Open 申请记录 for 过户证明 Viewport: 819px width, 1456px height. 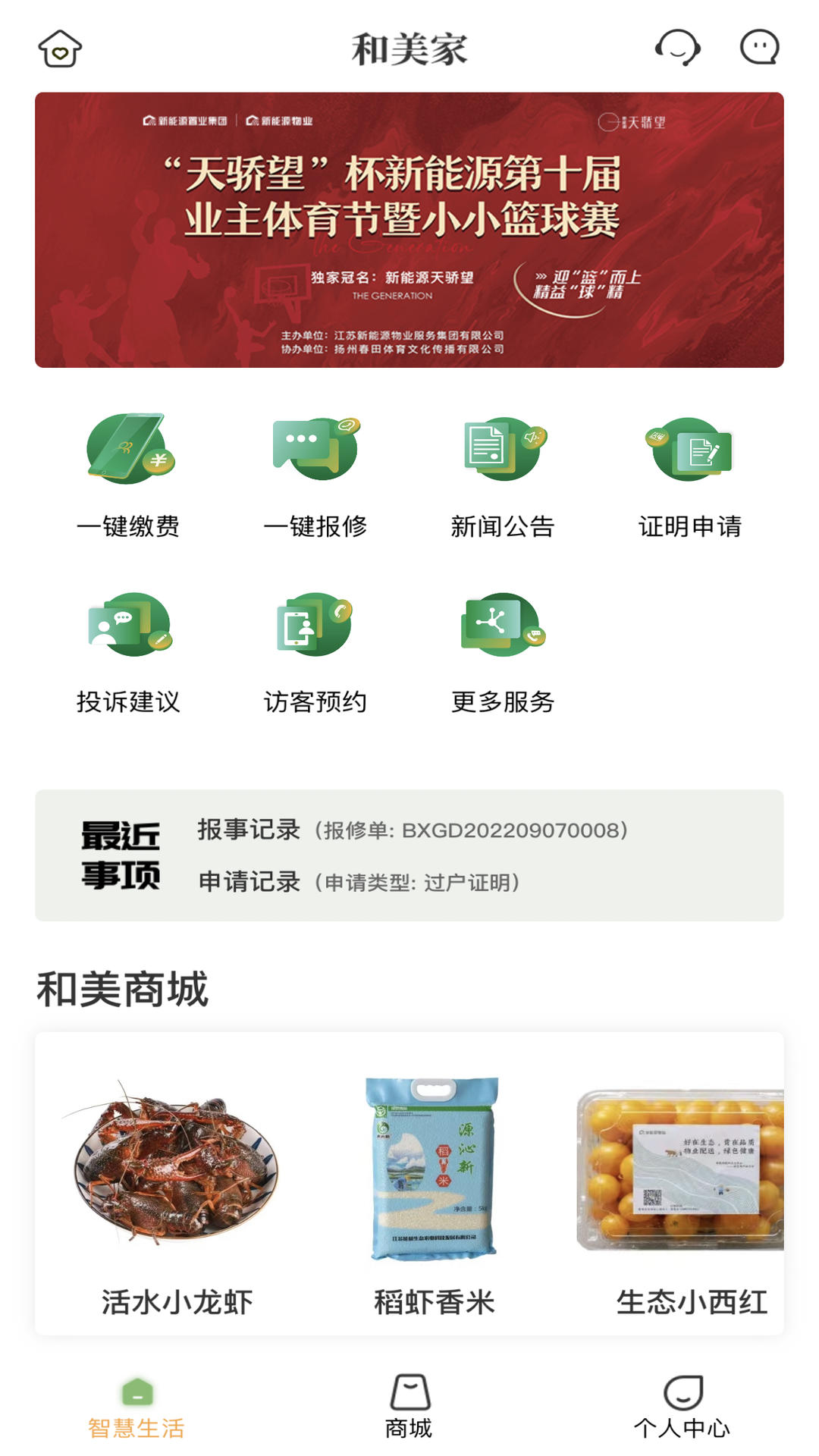coord(359,882)
